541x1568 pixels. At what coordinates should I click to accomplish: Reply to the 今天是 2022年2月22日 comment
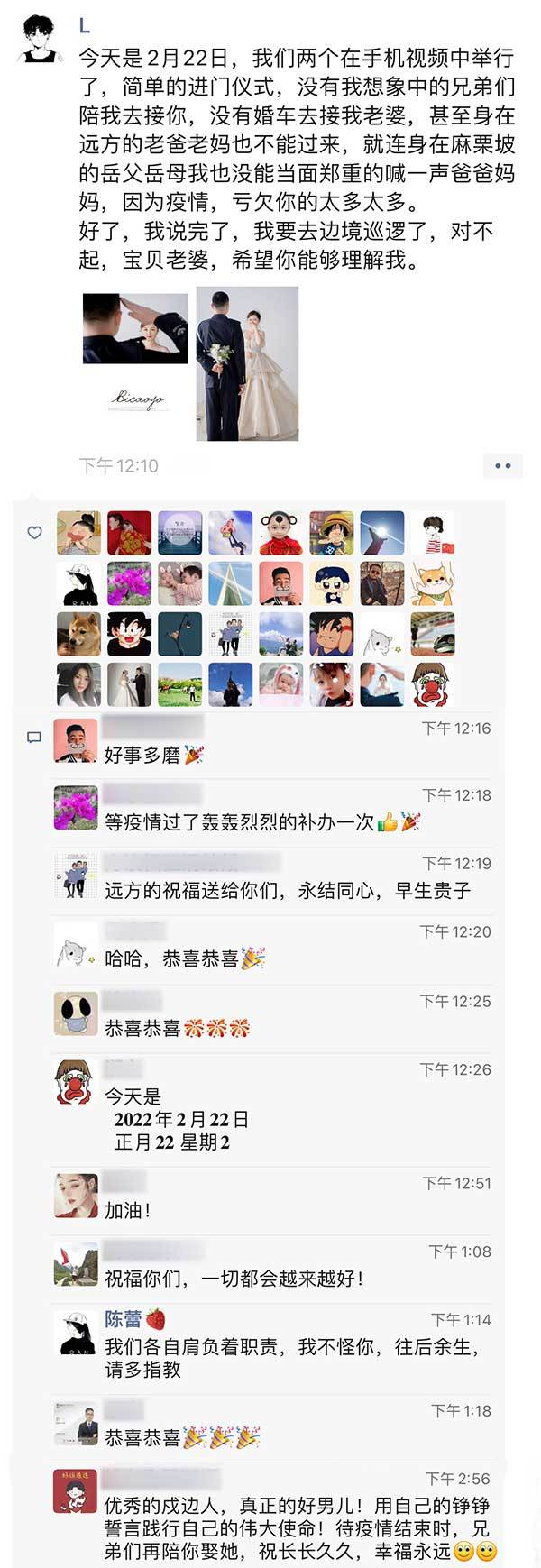180,1120
